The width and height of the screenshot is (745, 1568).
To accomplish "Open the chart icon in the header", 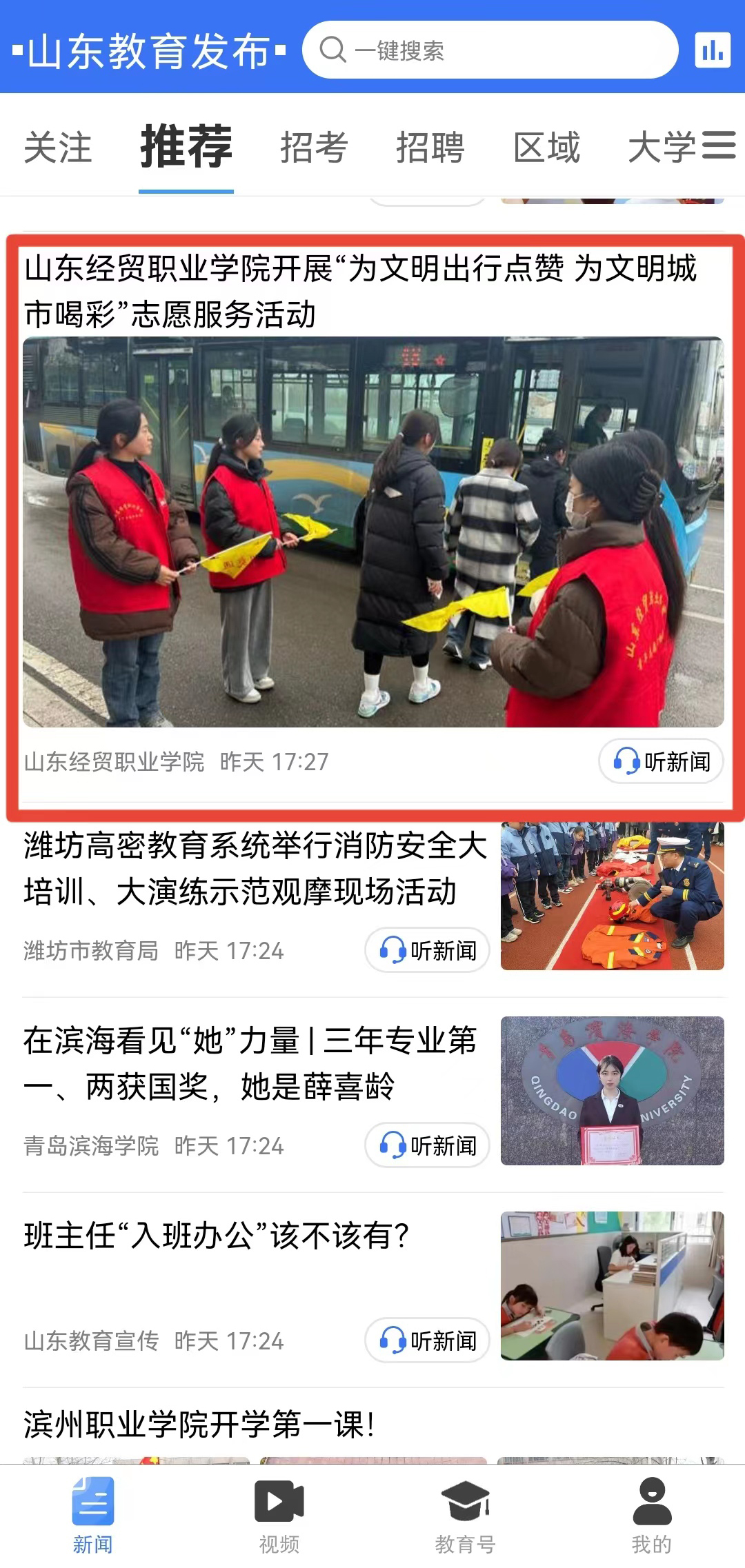I will pos(713,50).
